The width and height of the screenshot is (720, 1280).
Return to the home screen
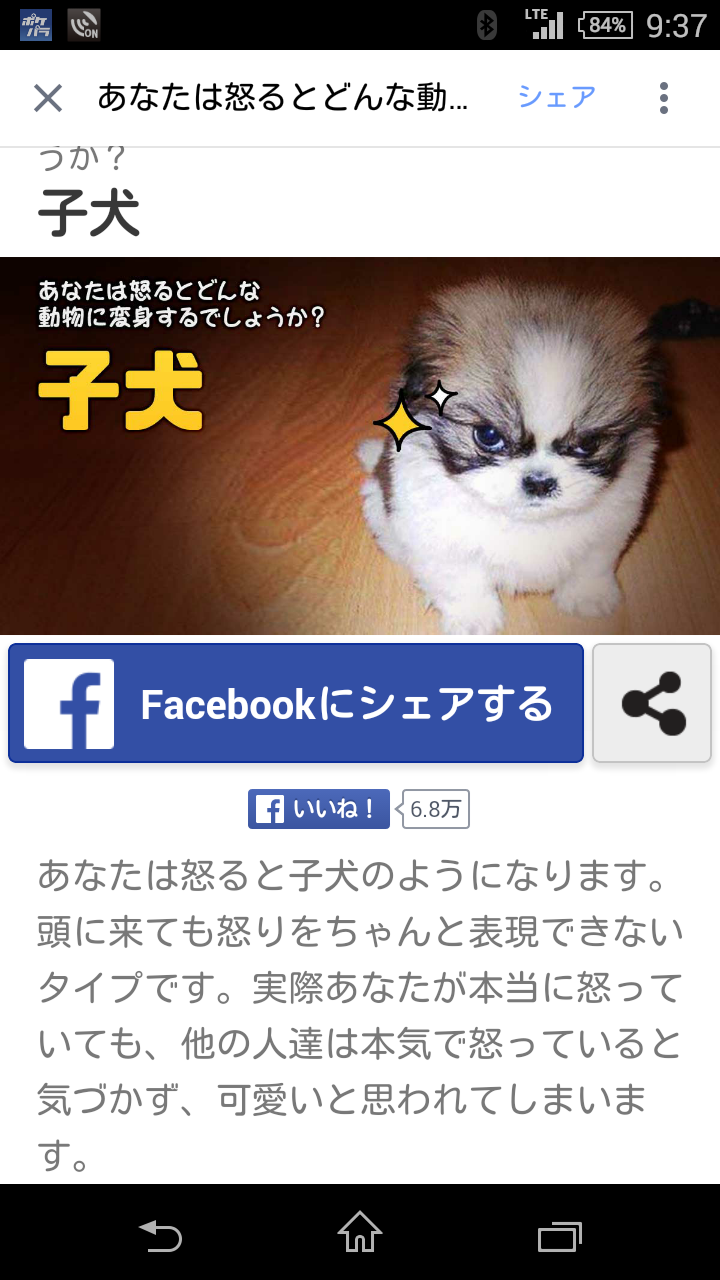pyautogui.click(x=360, y=1233)
